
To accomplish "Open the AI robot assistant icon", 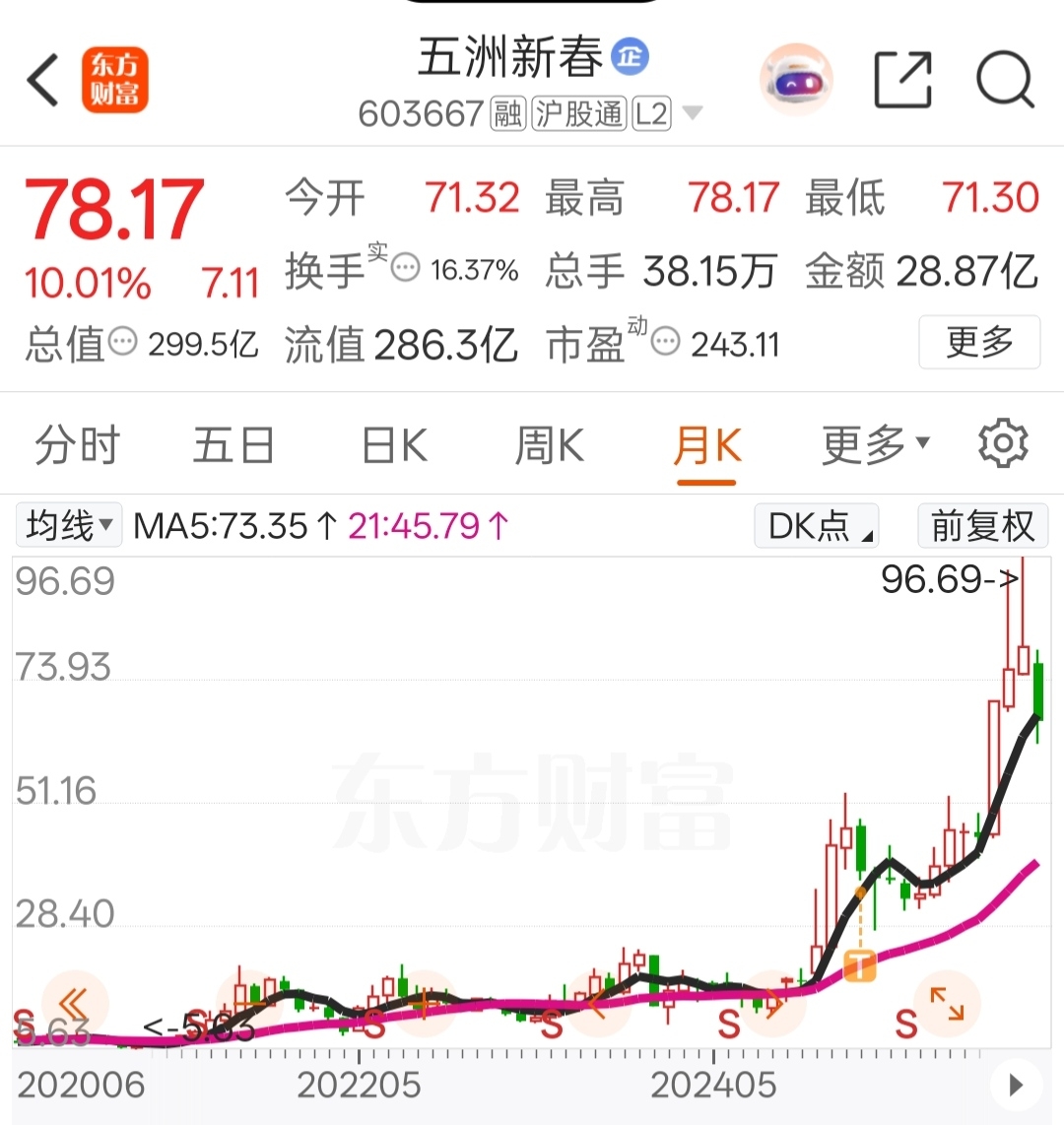I will point(796,80).
